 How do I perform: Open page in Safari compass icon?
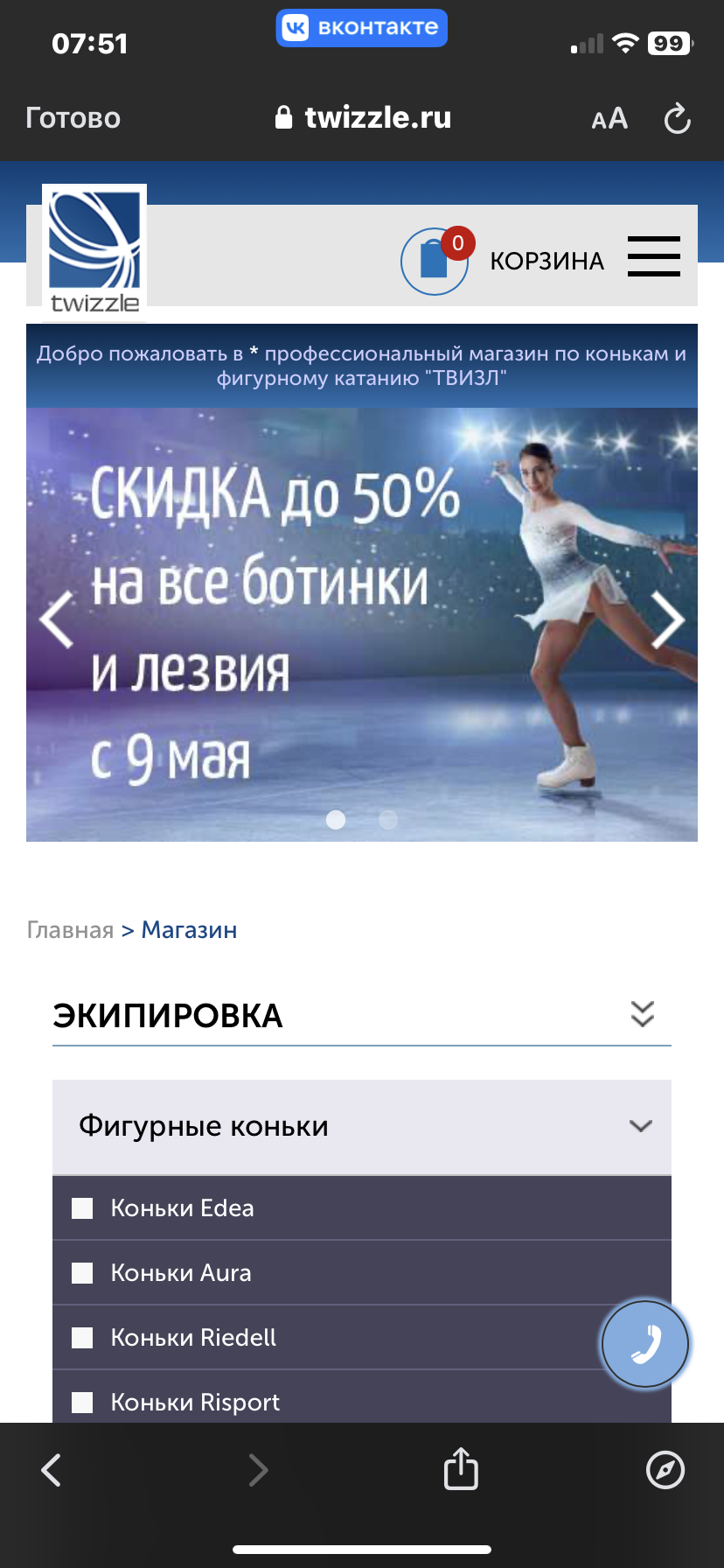pyautogui.click(x=665, y=1469)
